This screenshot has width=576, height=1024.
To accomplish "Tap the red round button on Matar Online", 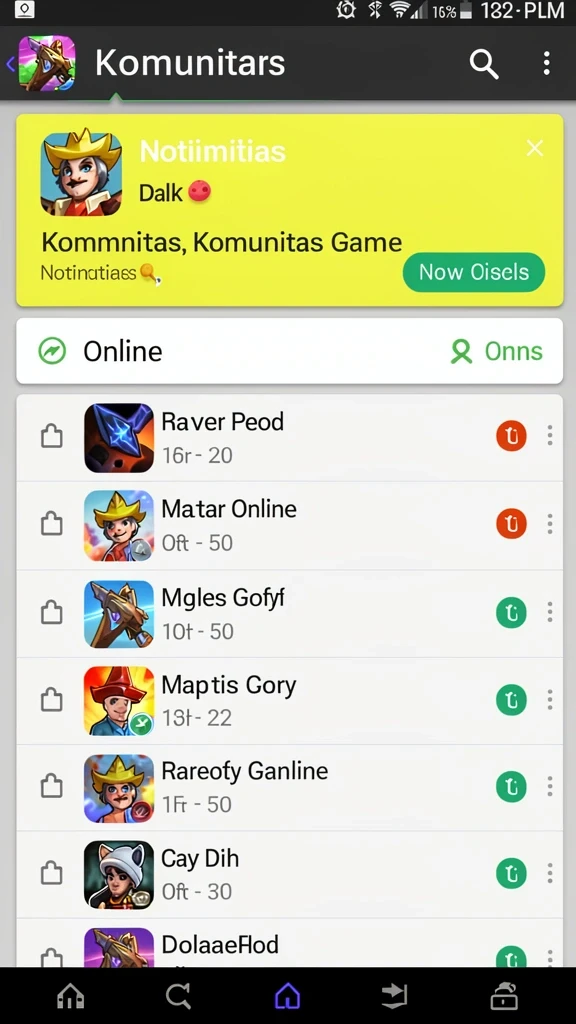I will [511, 524].
